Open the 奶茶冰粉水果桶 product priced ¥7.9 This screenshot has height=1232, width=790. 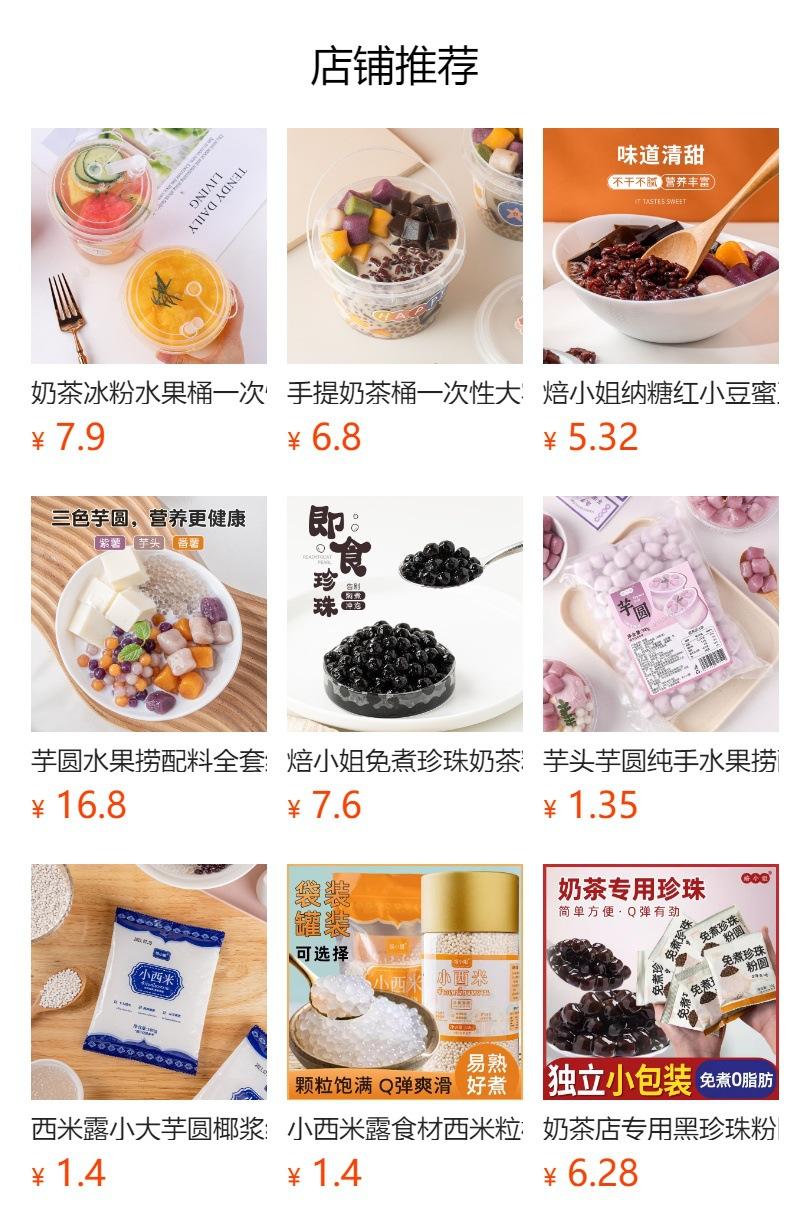(149, 246)
